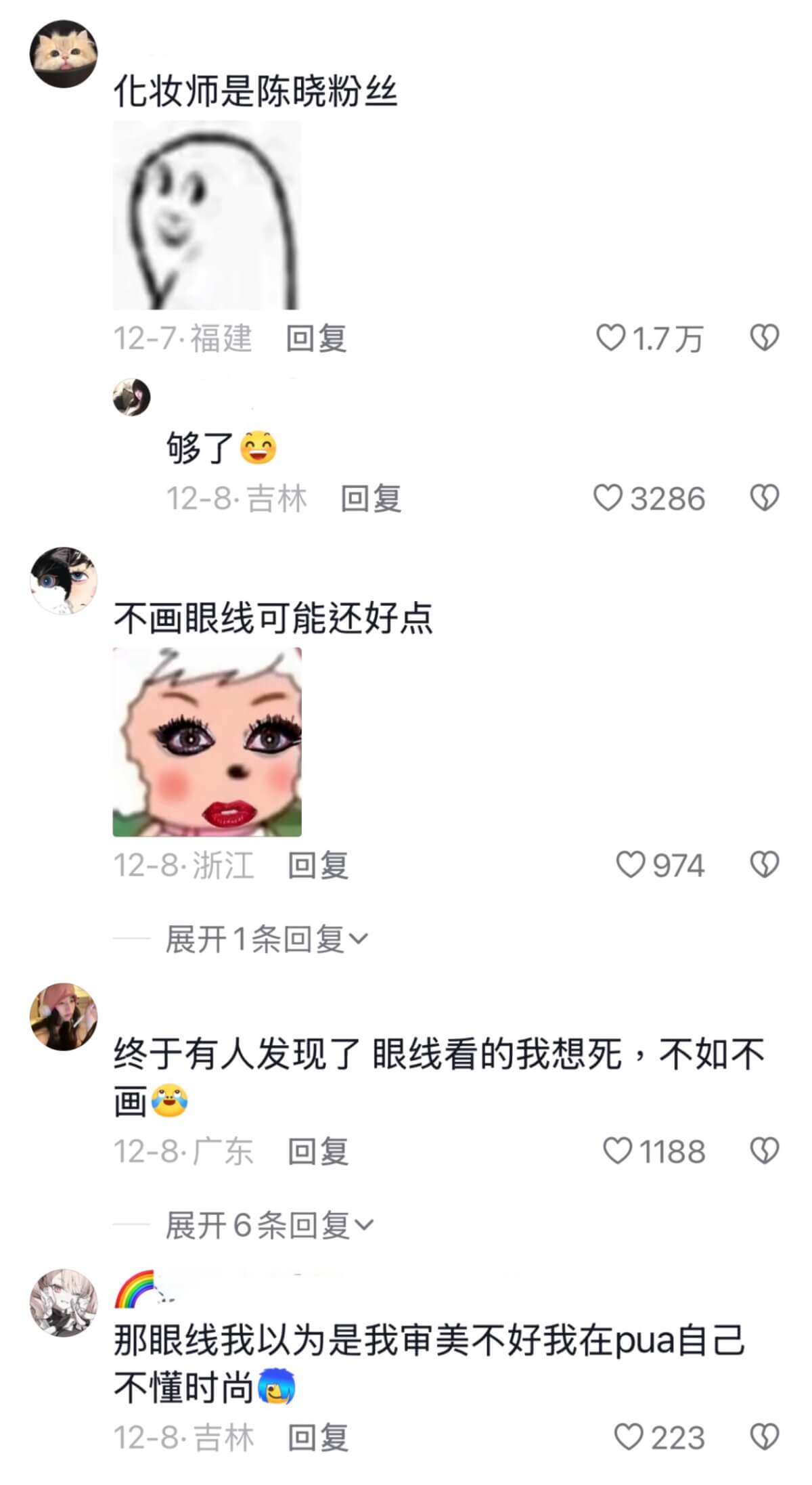Expand '展开1条回复'
This screenshot has width=812, height=1485.
coord(266,939)
